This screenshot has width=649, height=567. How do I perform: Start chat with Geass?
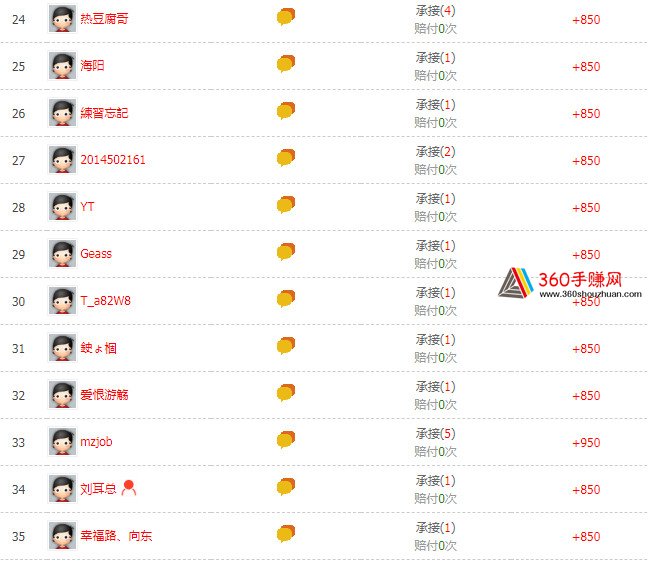pos(286,252)
